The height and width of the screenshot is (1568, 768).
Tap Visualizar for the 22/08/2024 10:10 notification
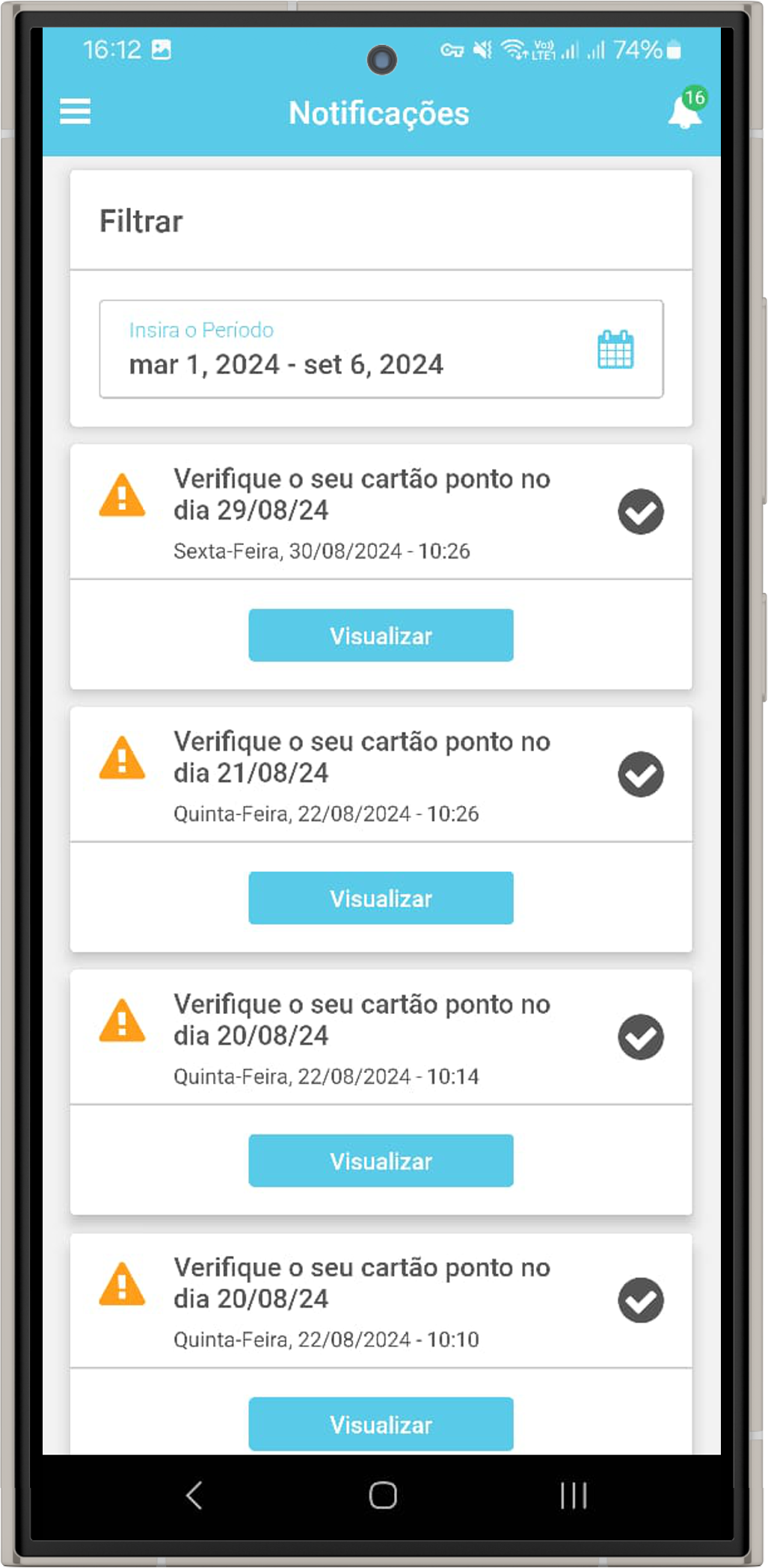tap(381, 1424)
